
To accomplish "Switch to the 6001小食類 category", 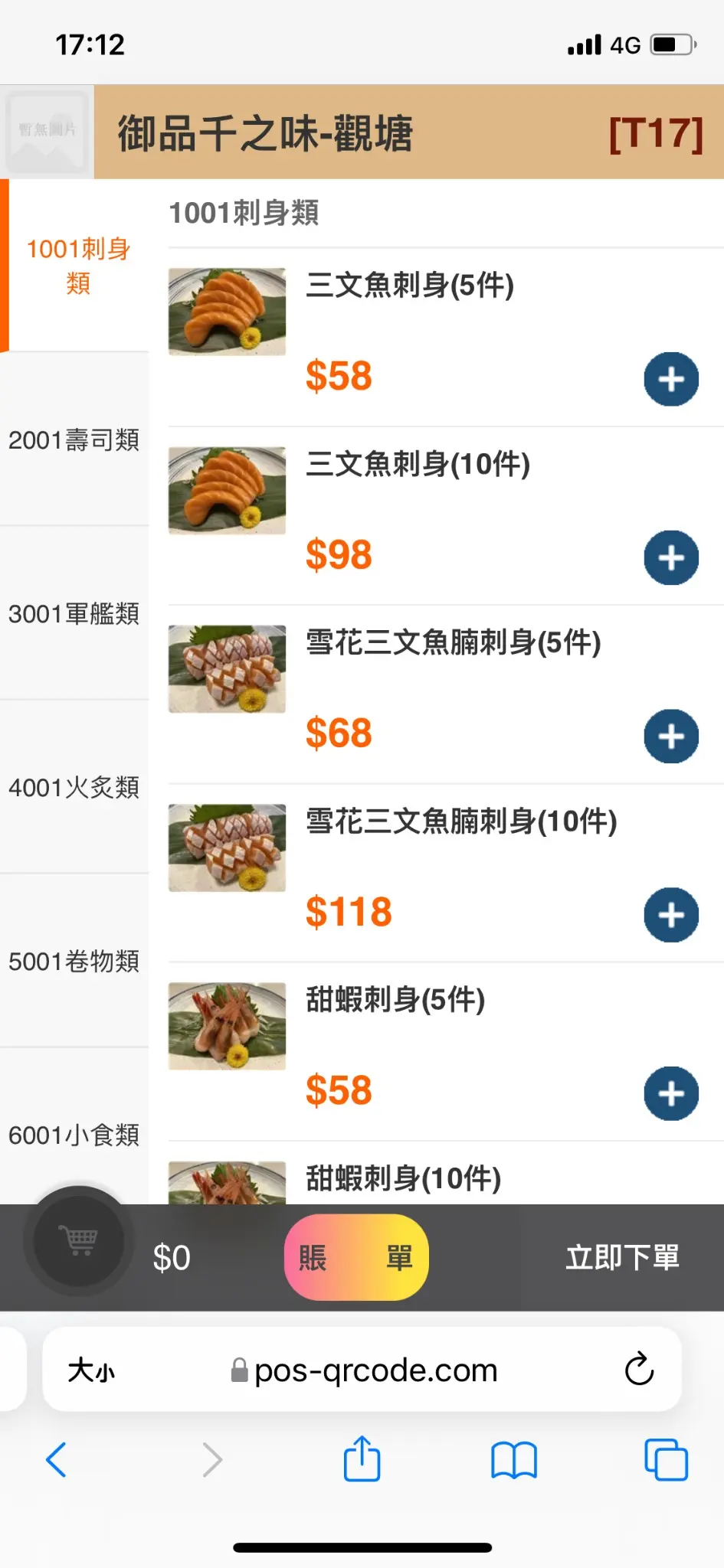I will click(x=74, y=1134).
